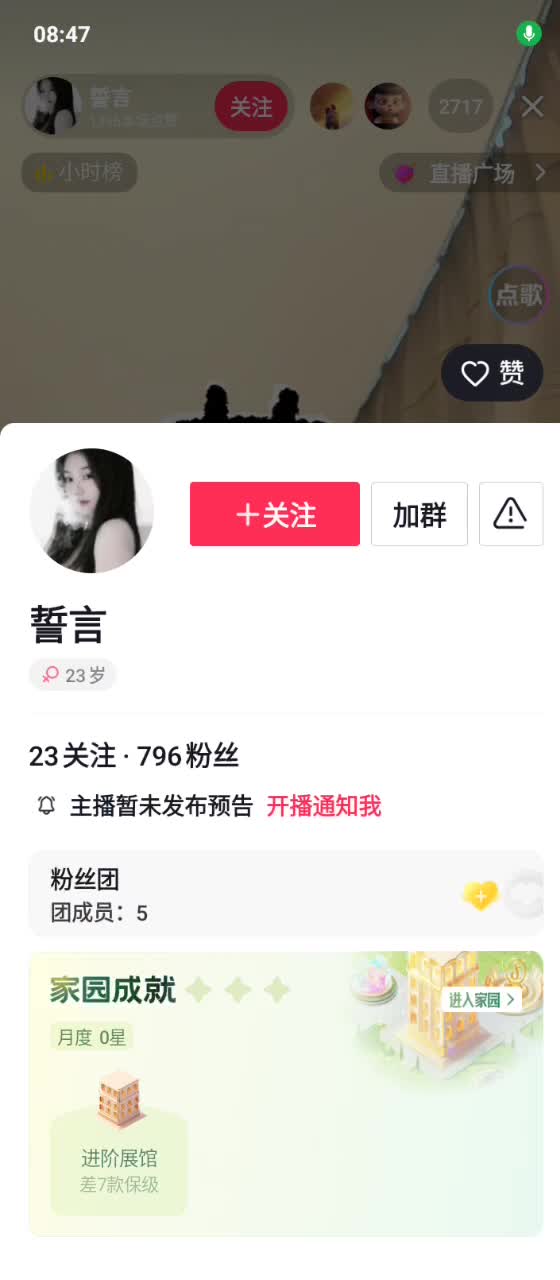The height and width of the screenshot is (1280, 560).
Task: View the 2717 audience list
Action: coord(461,106)
